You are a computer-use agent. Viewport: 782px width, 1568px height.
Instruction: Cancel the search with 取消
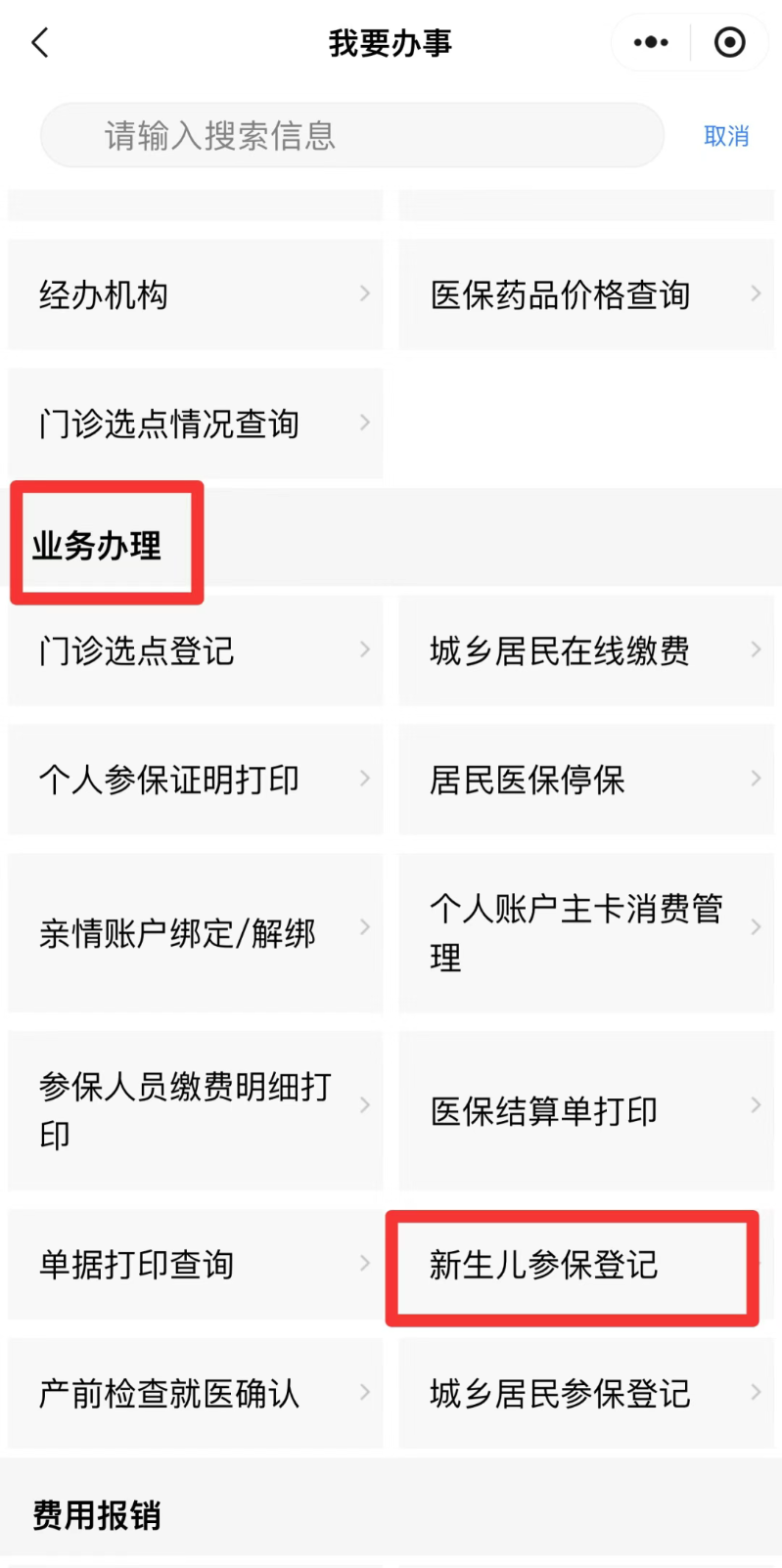(x=726, y=136)
